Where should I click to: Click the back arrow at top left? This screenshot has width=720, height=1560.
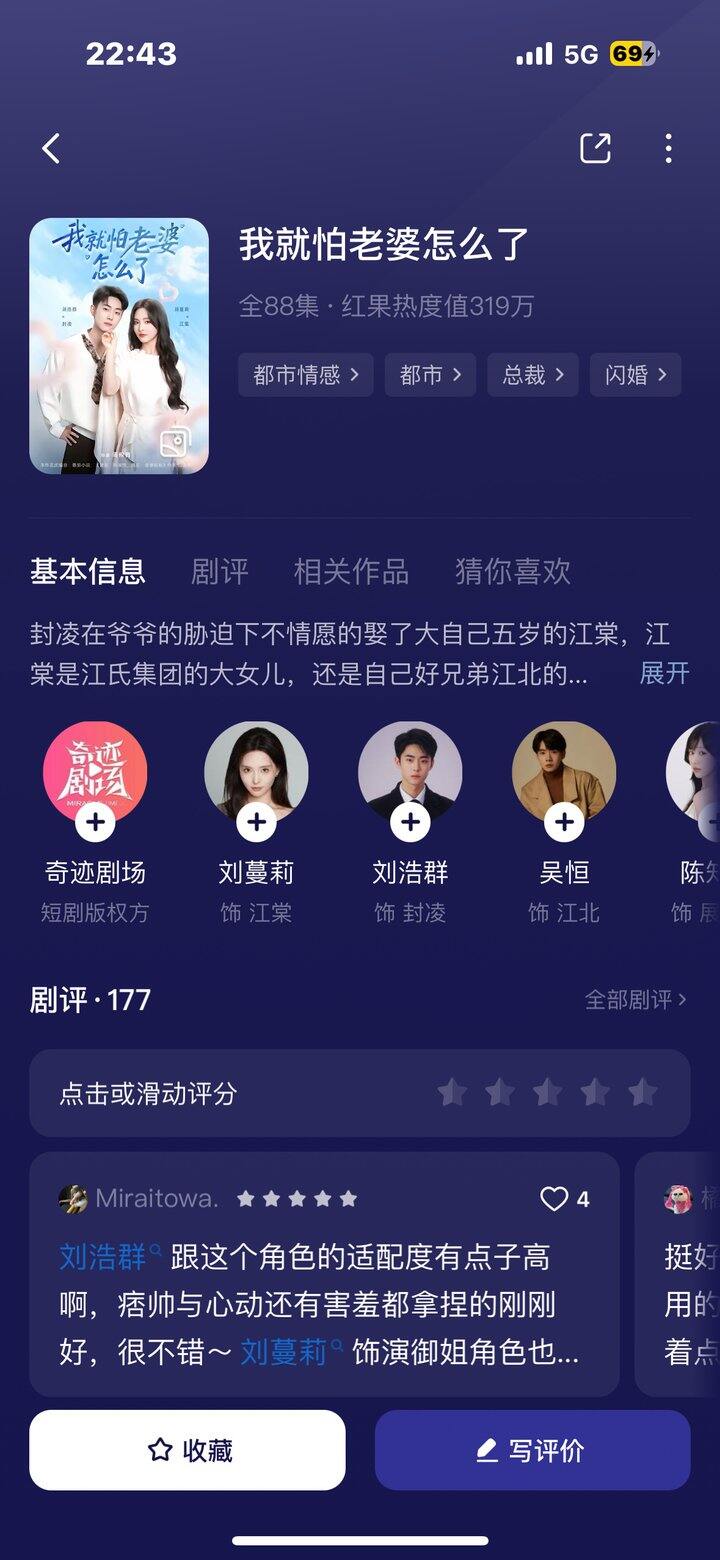coord(48,147)
